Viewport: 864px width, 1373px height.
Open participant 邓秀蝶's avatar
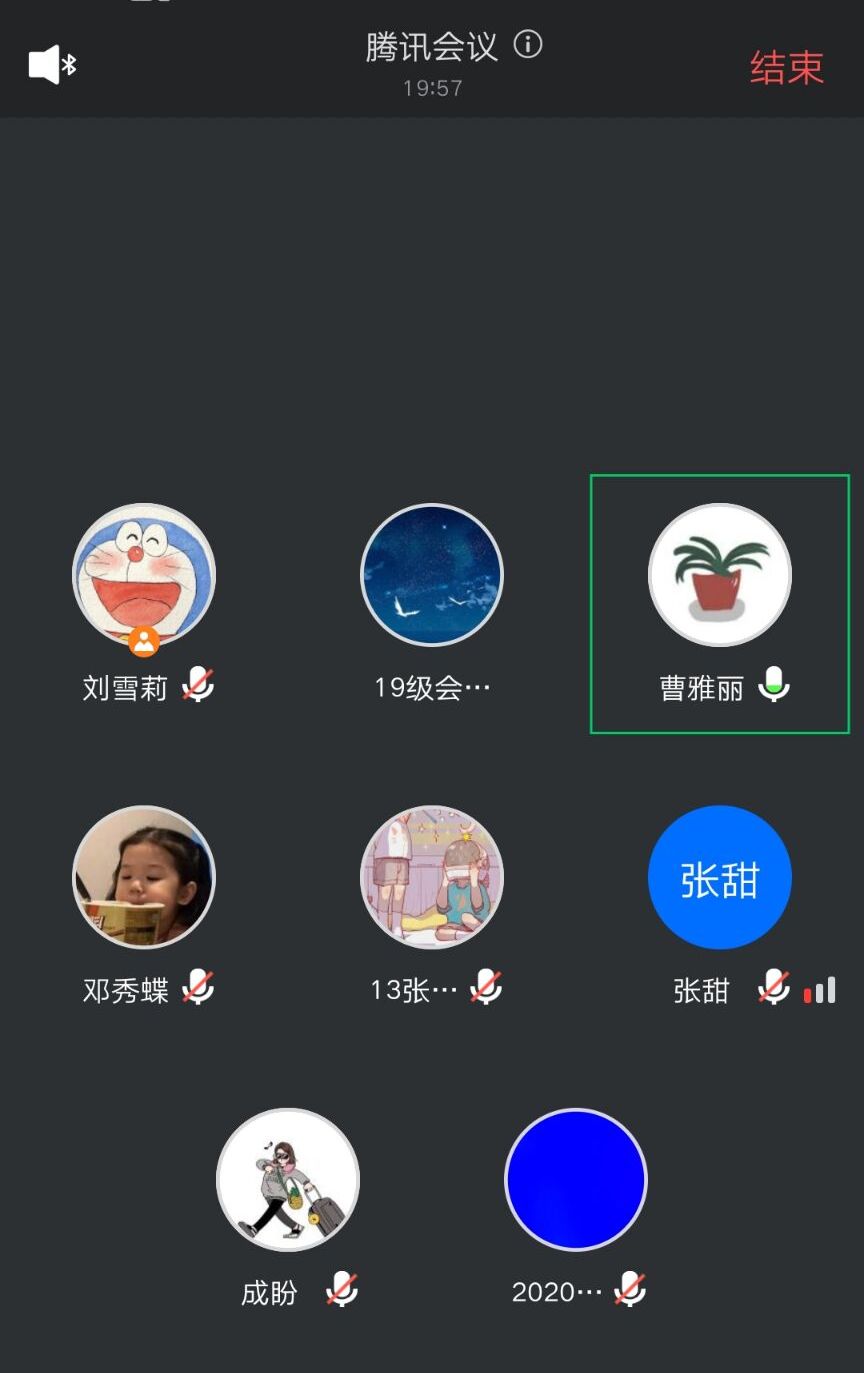click(144, 877)
